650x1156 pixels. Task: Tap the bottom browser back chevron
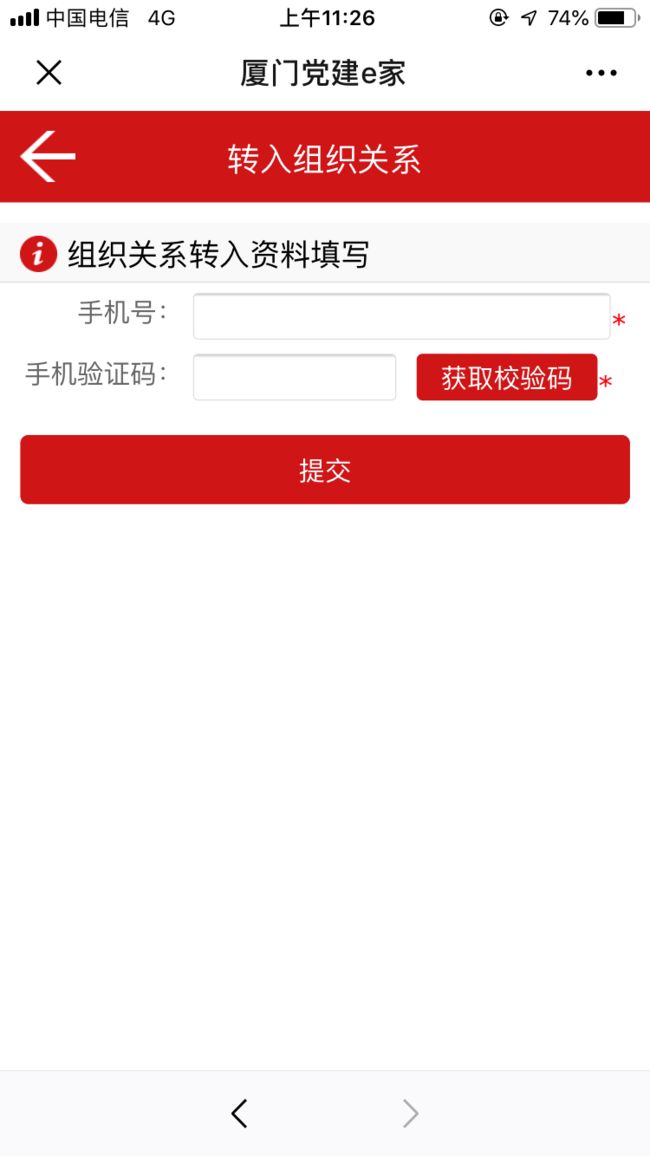pos(240,1113)
